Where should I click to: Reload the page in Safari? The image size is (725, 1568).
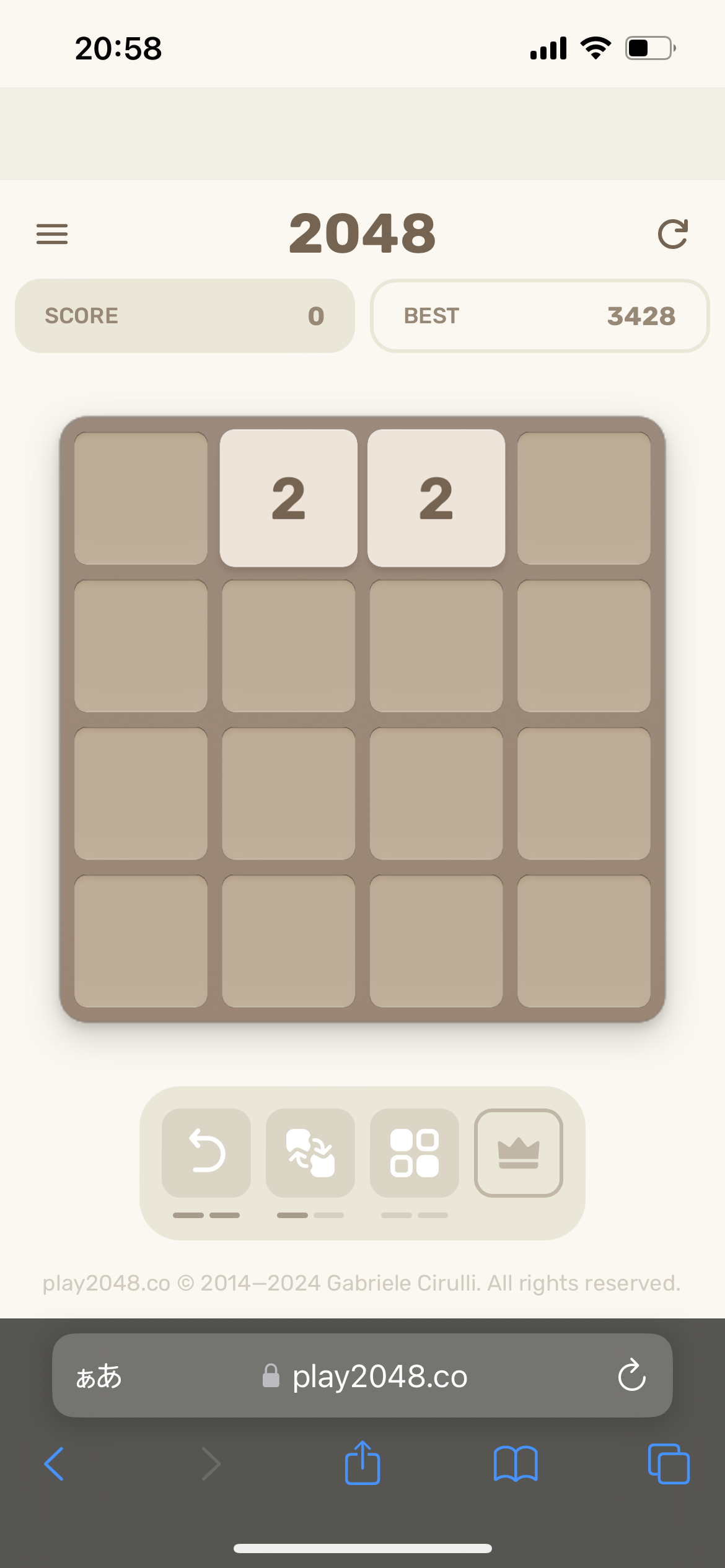click(631, 1376)
